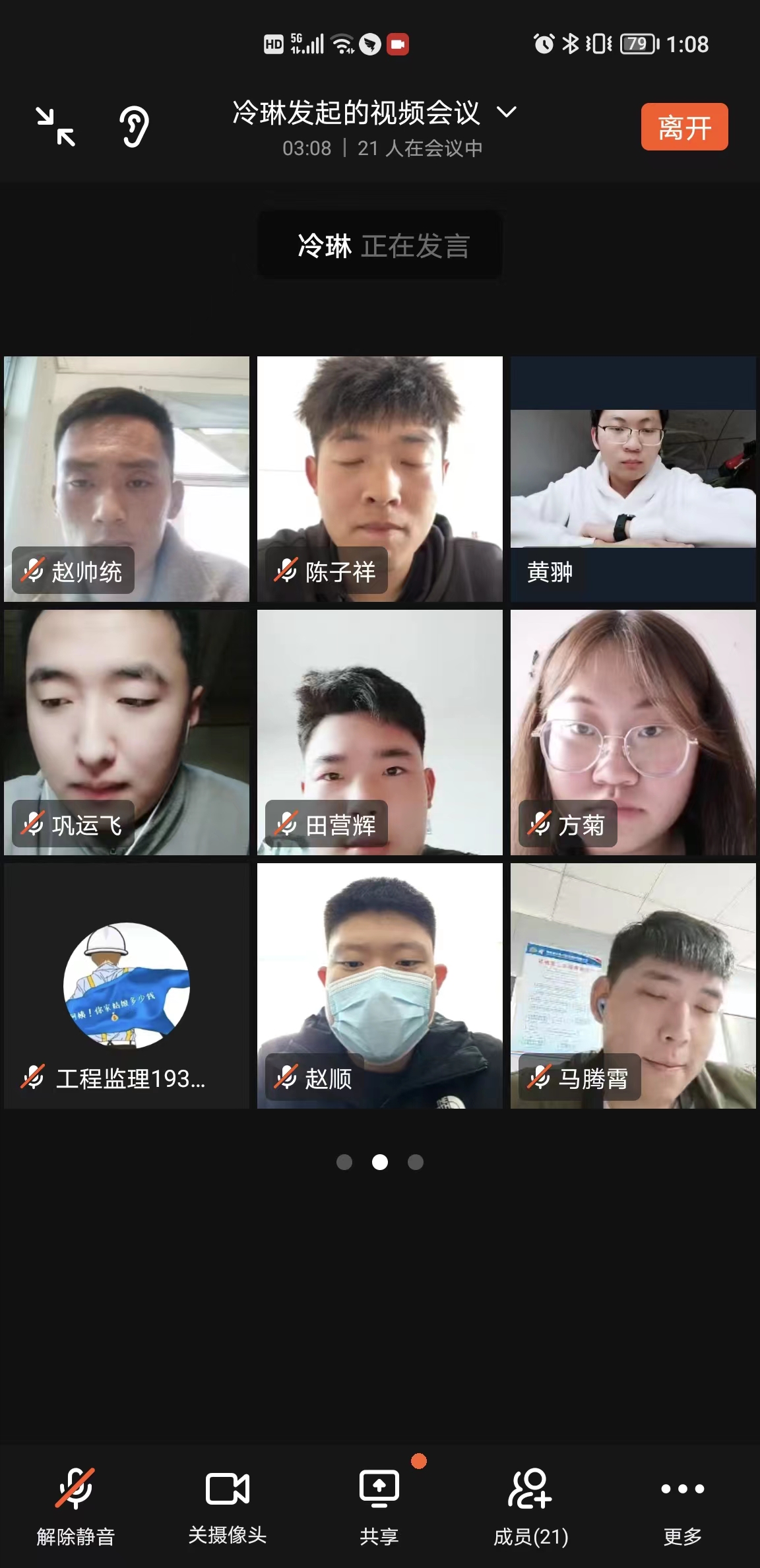Leave the meeting with 离开
Screen dimensions: 760x1568
click(684, 127)
